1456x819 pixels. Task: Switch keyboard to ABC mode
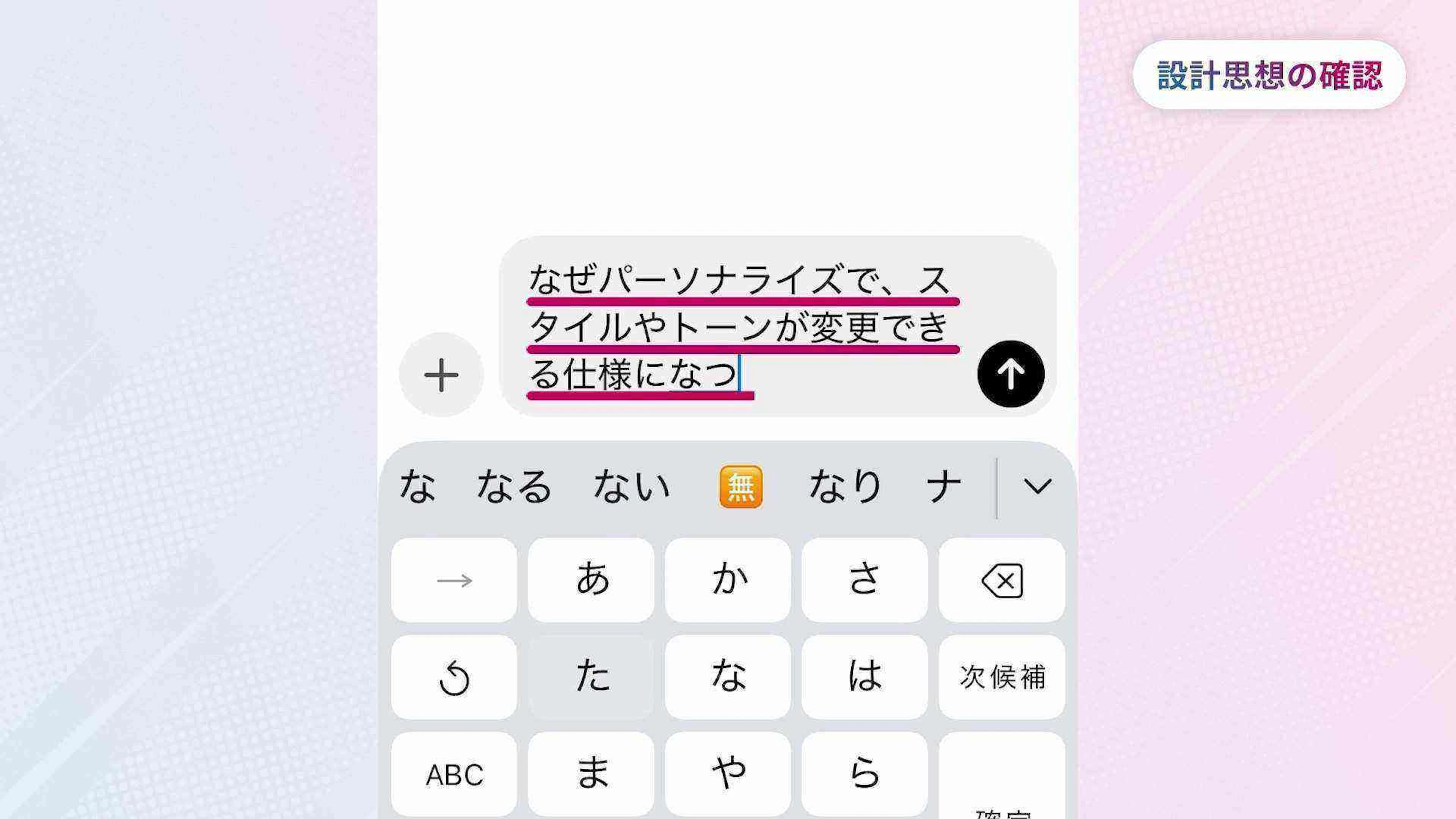tap(454, 774)
